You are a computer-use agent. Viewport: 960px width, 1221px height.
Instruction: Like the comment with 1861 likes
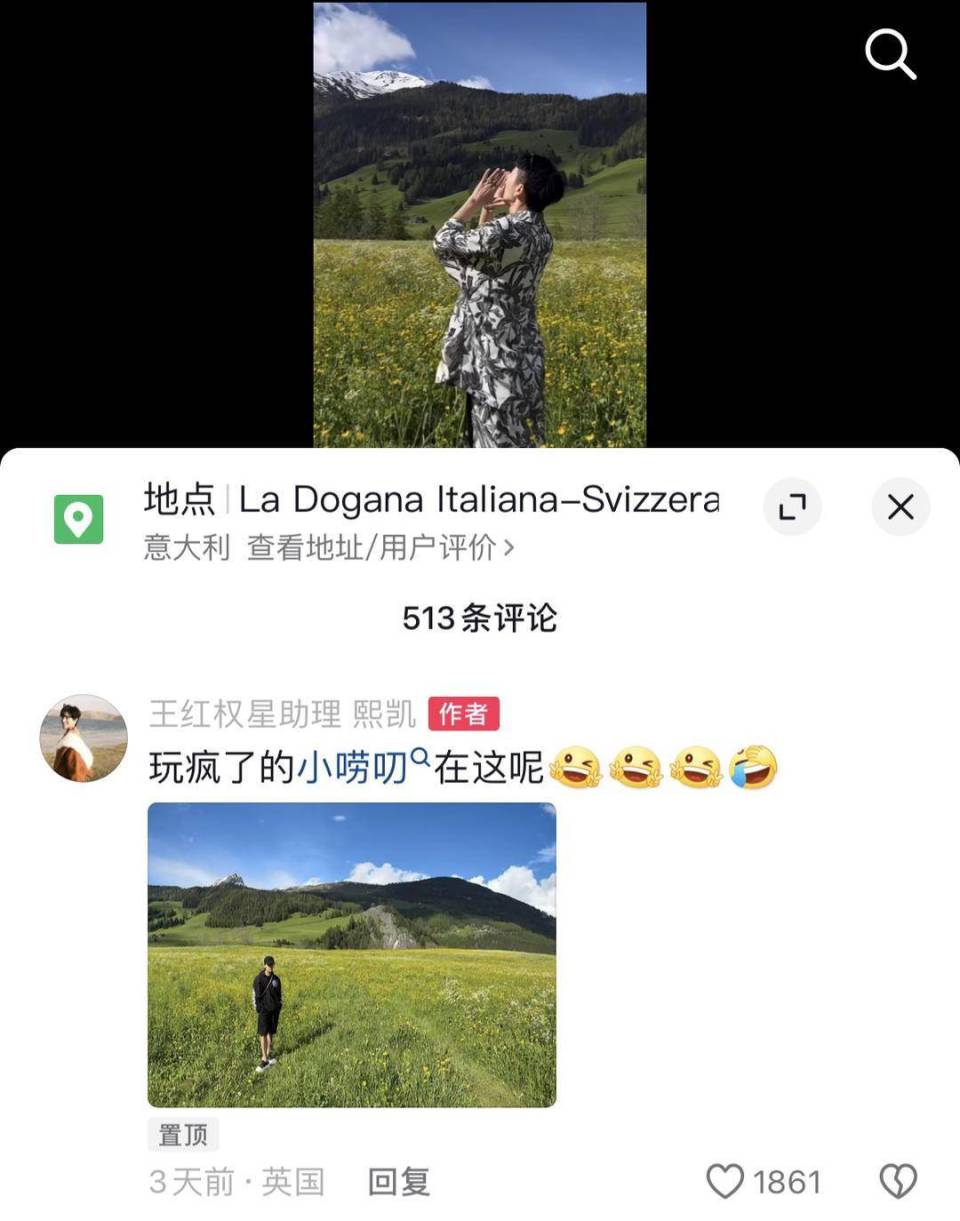pyautogui.click(x=726, y=1182)
